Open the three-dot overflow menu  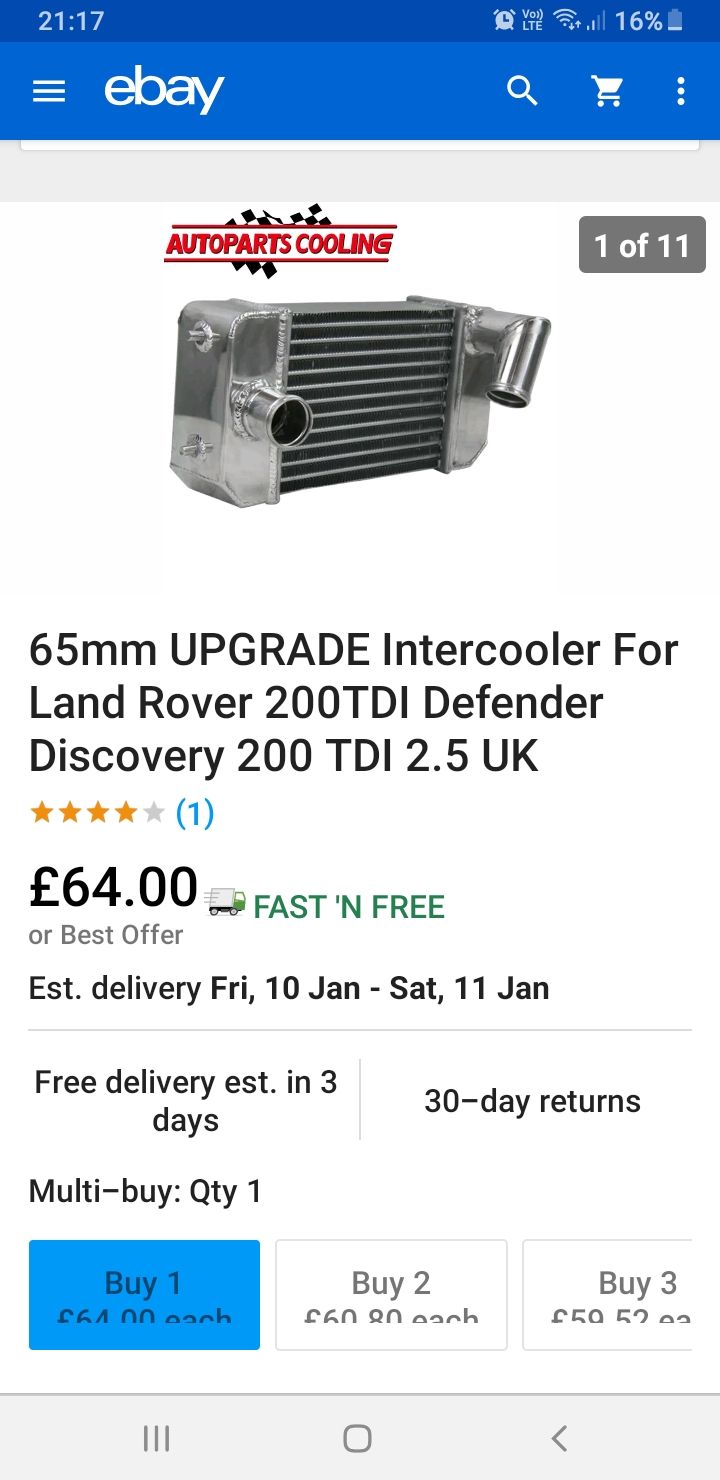pos(681,91)
